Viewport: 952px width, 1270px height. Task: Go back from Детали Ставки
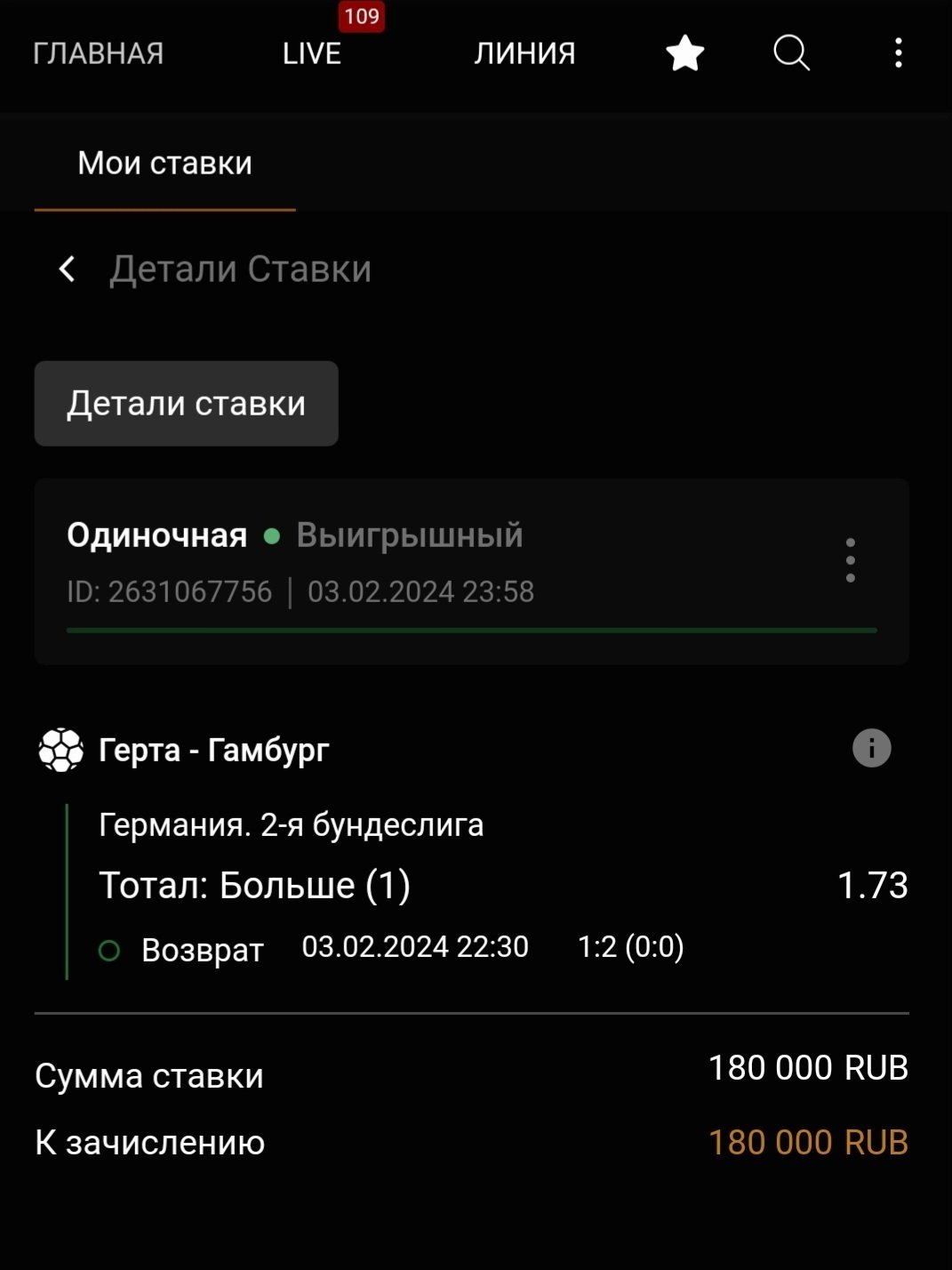click(x=68, y=269)
